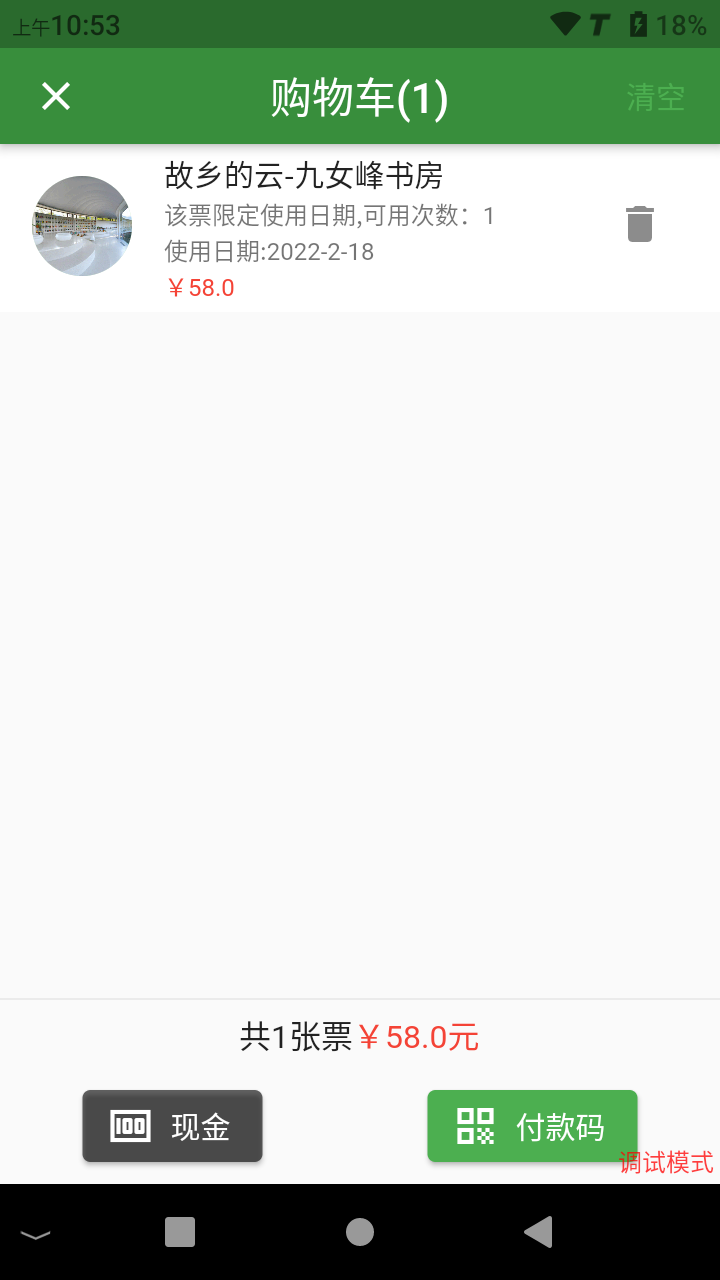Tap the Android back arrow button
720x1280 pixels.
[x=539, y=1235]
